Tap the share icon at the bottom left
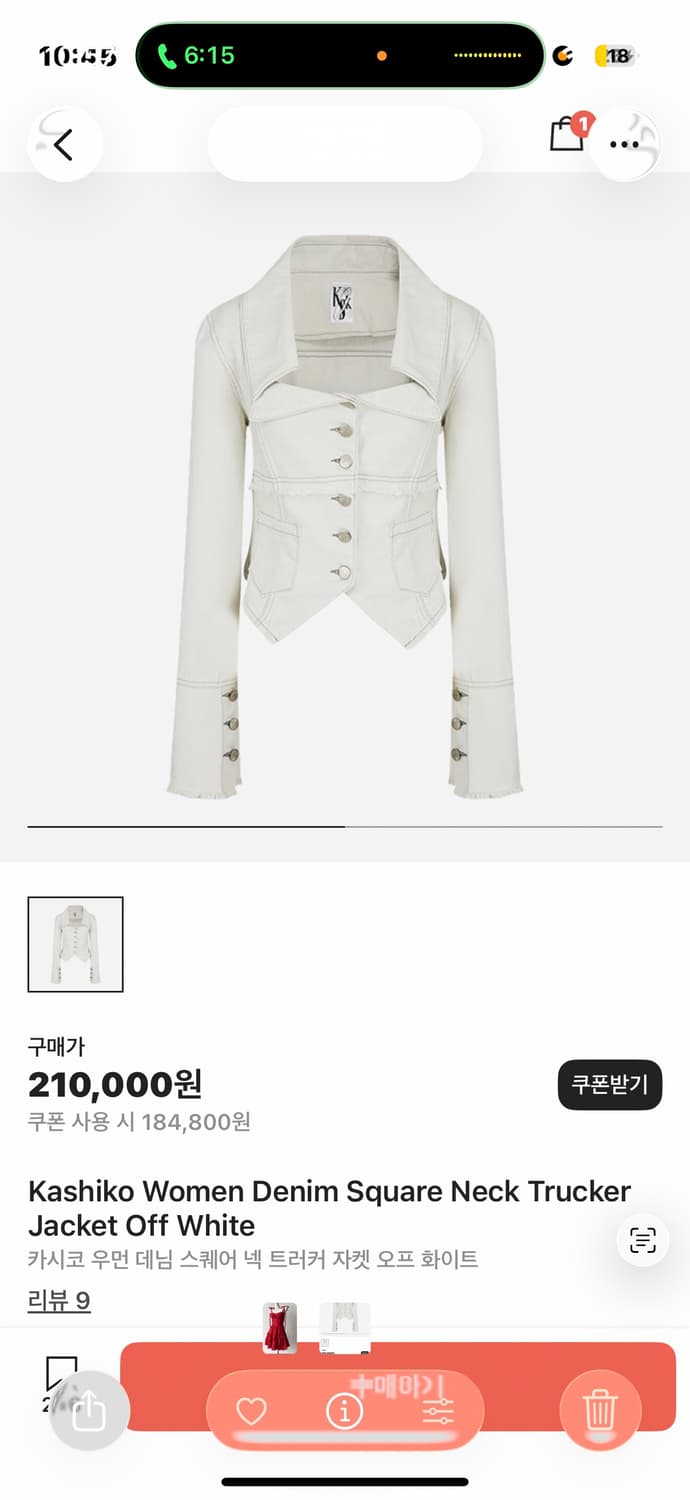Image resolution: width=690 pixels, height=1500 pixels. 89,1411
